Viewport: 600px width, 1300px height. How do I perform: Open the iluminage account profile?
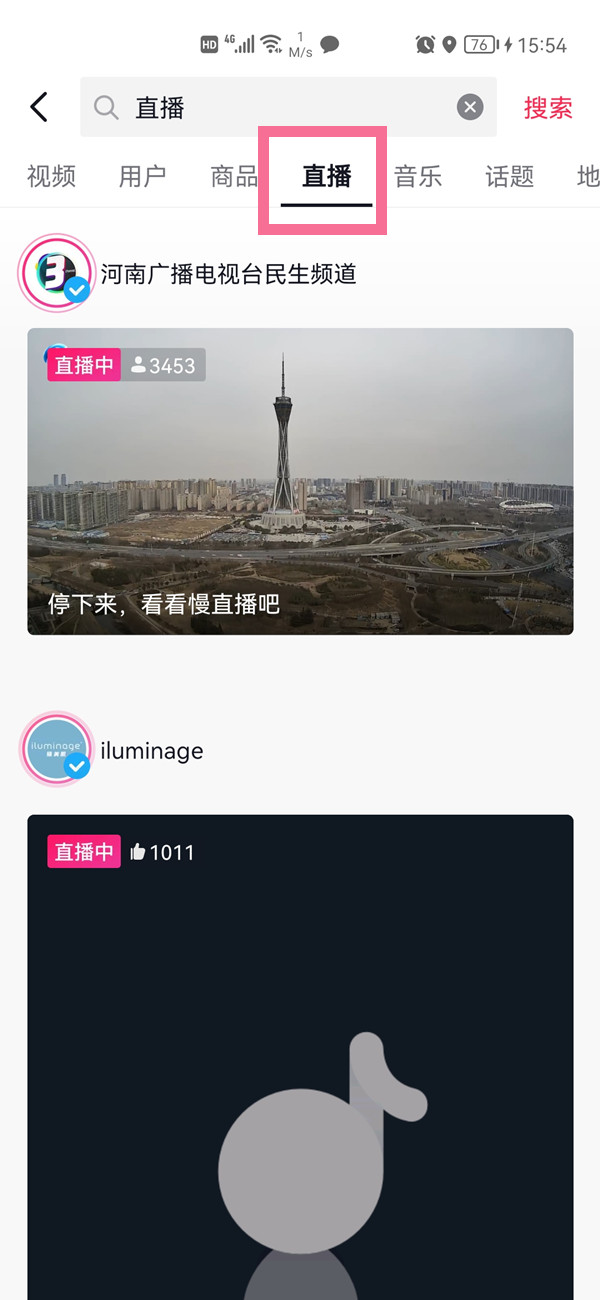tap(150, 751)
